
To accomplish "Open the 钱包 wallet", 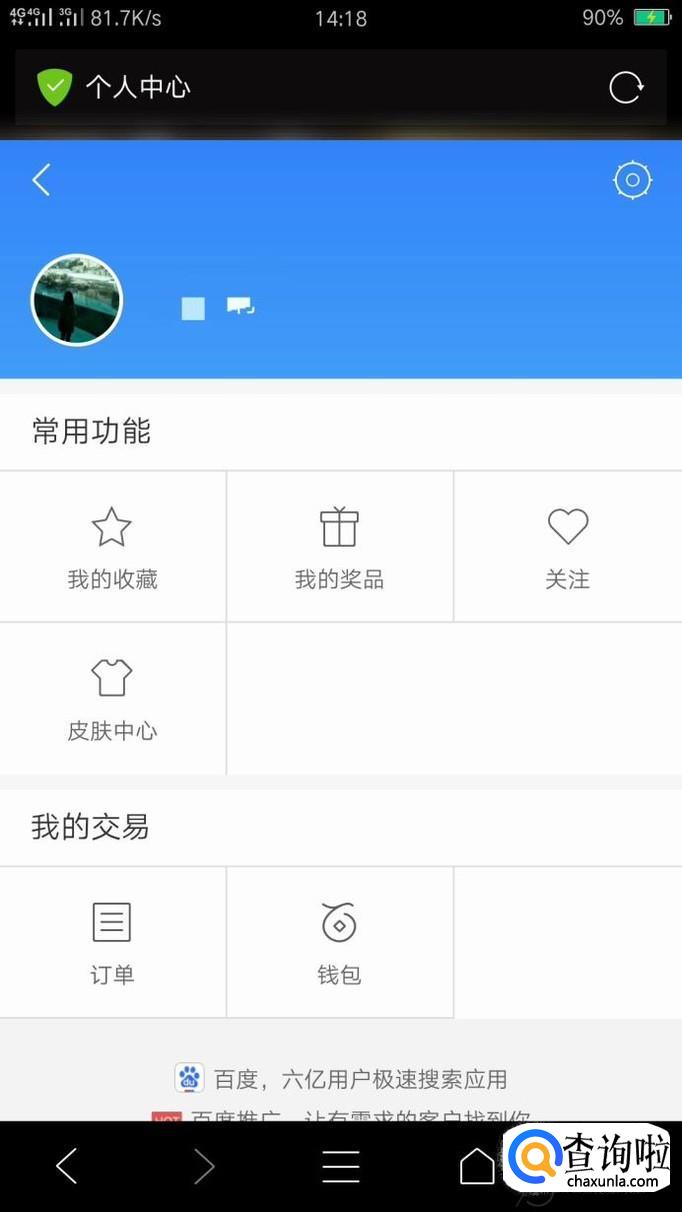I will pyautogui.click(x=340, y=942).
